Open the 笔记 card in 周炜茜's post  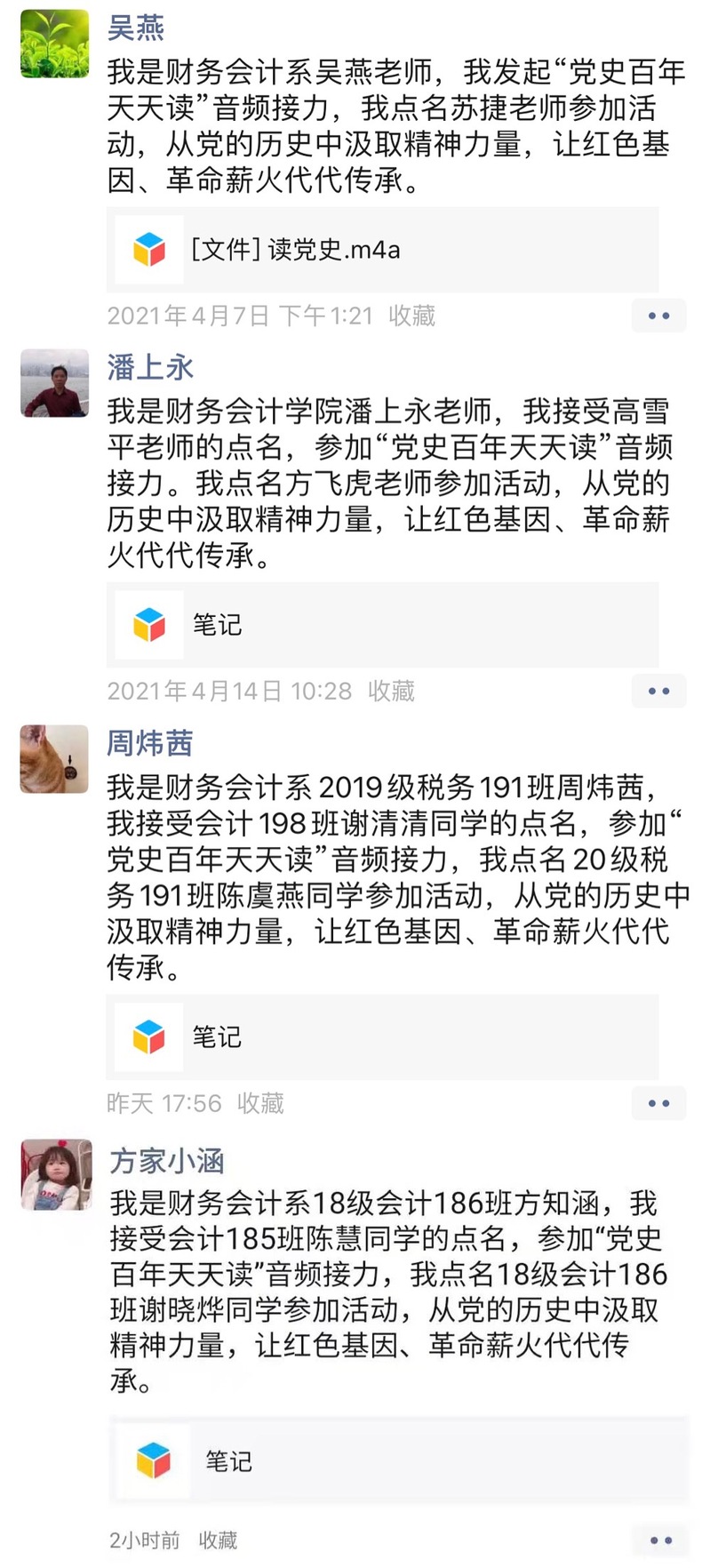click(382, 1036)
